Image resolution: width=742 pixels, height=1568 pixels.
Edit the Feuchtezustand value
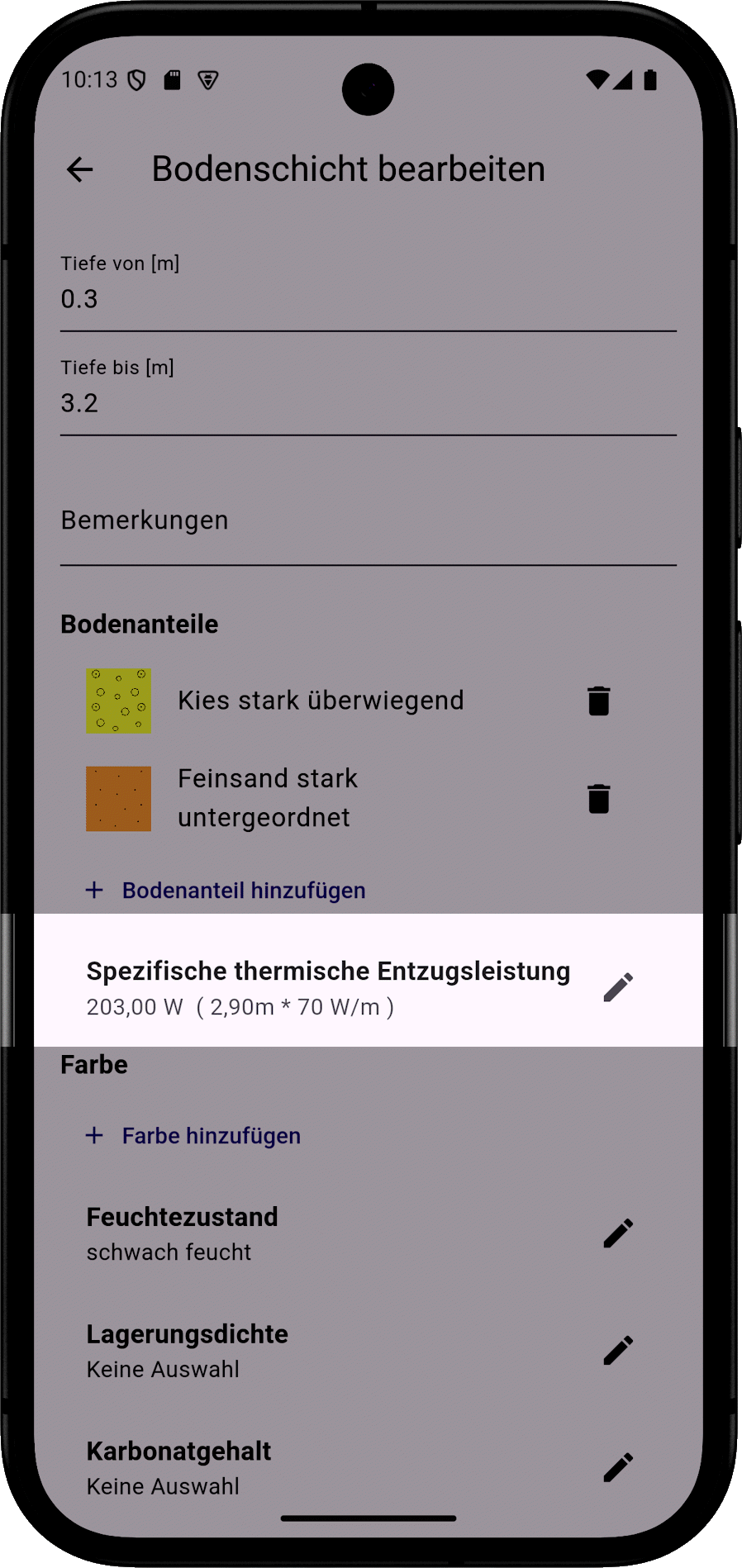point(618,1233)
